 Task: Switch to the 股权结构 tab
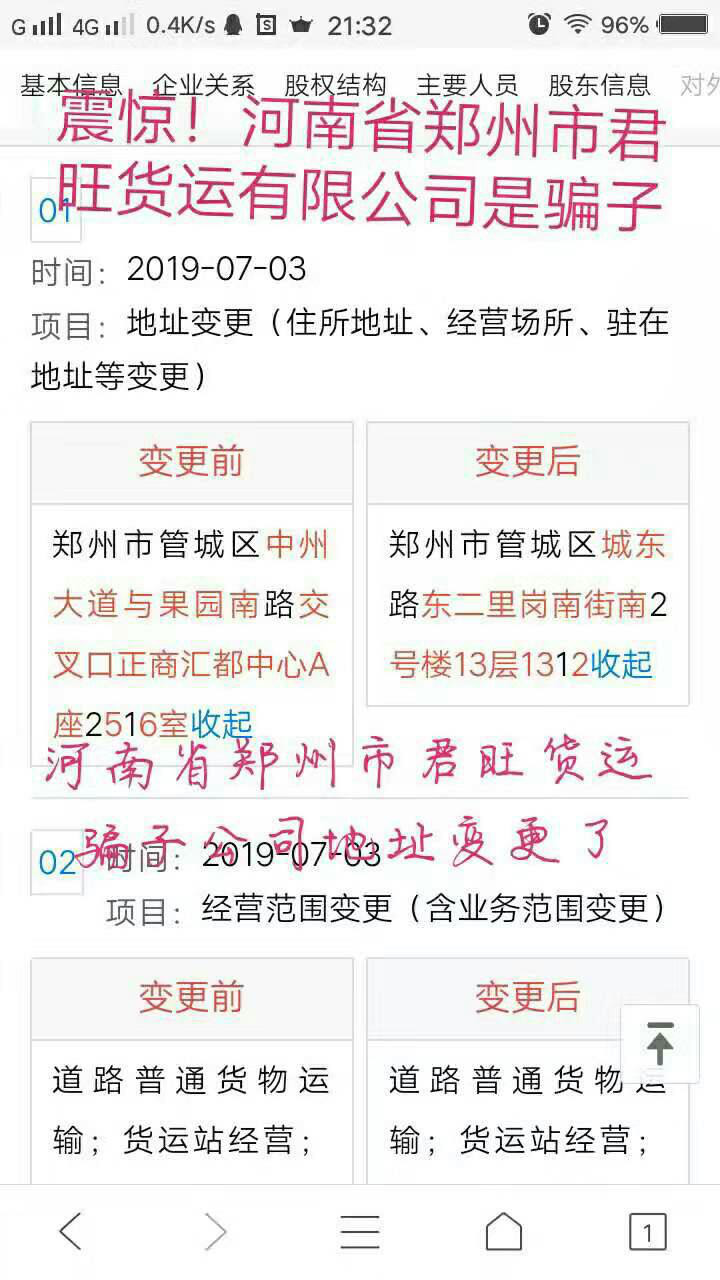335,85
